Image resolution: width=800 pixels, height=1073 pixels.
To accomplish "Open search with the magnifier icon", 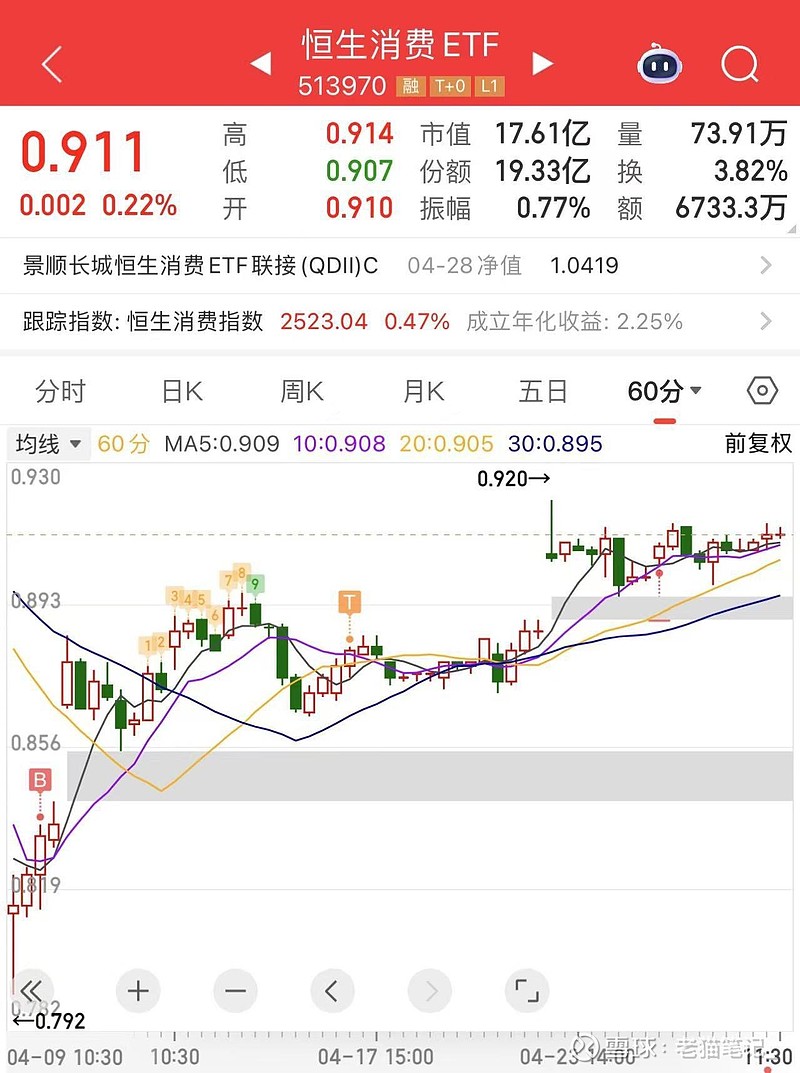I will (x=740, y=63).
